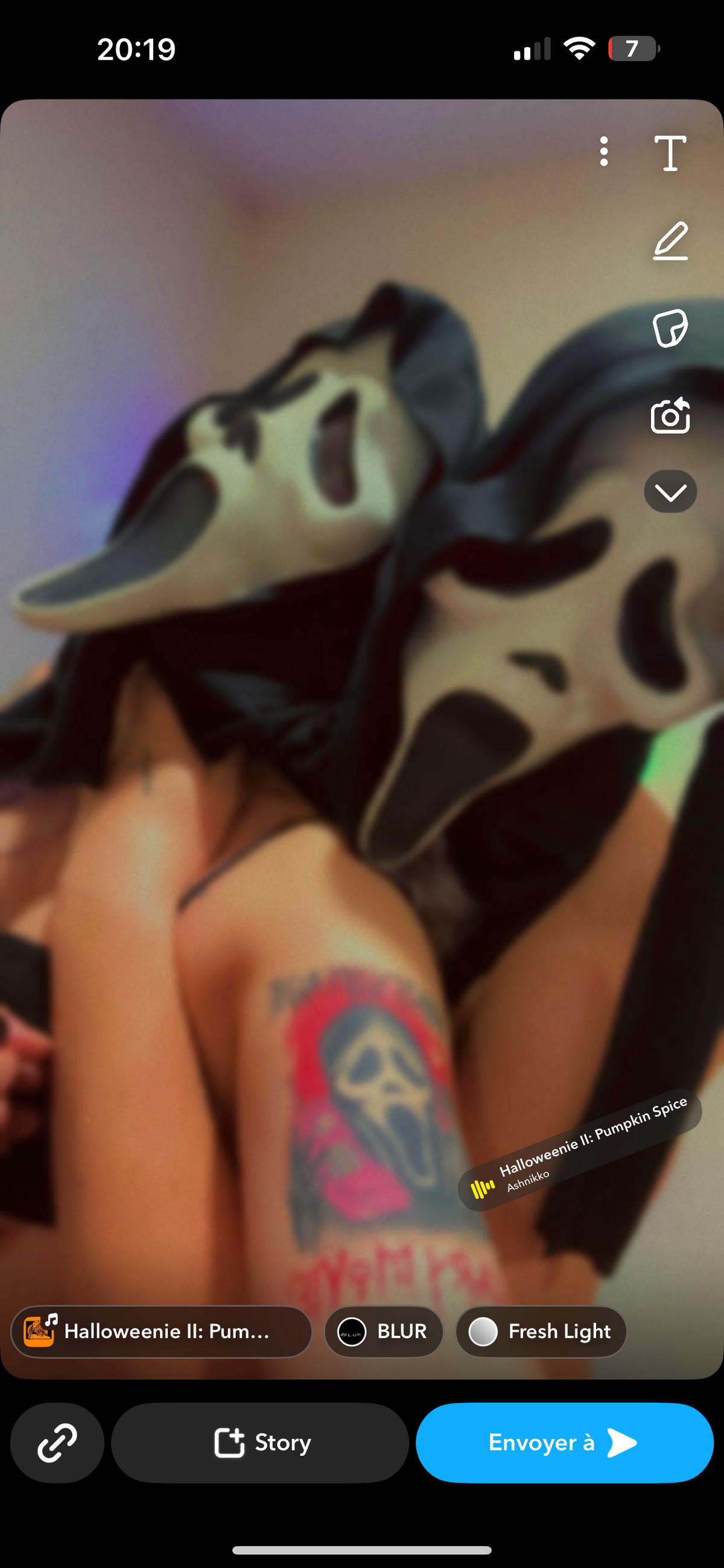Screen dimensions: 724x1568
Task: Attach a link to the snap
Action: 57,1443
